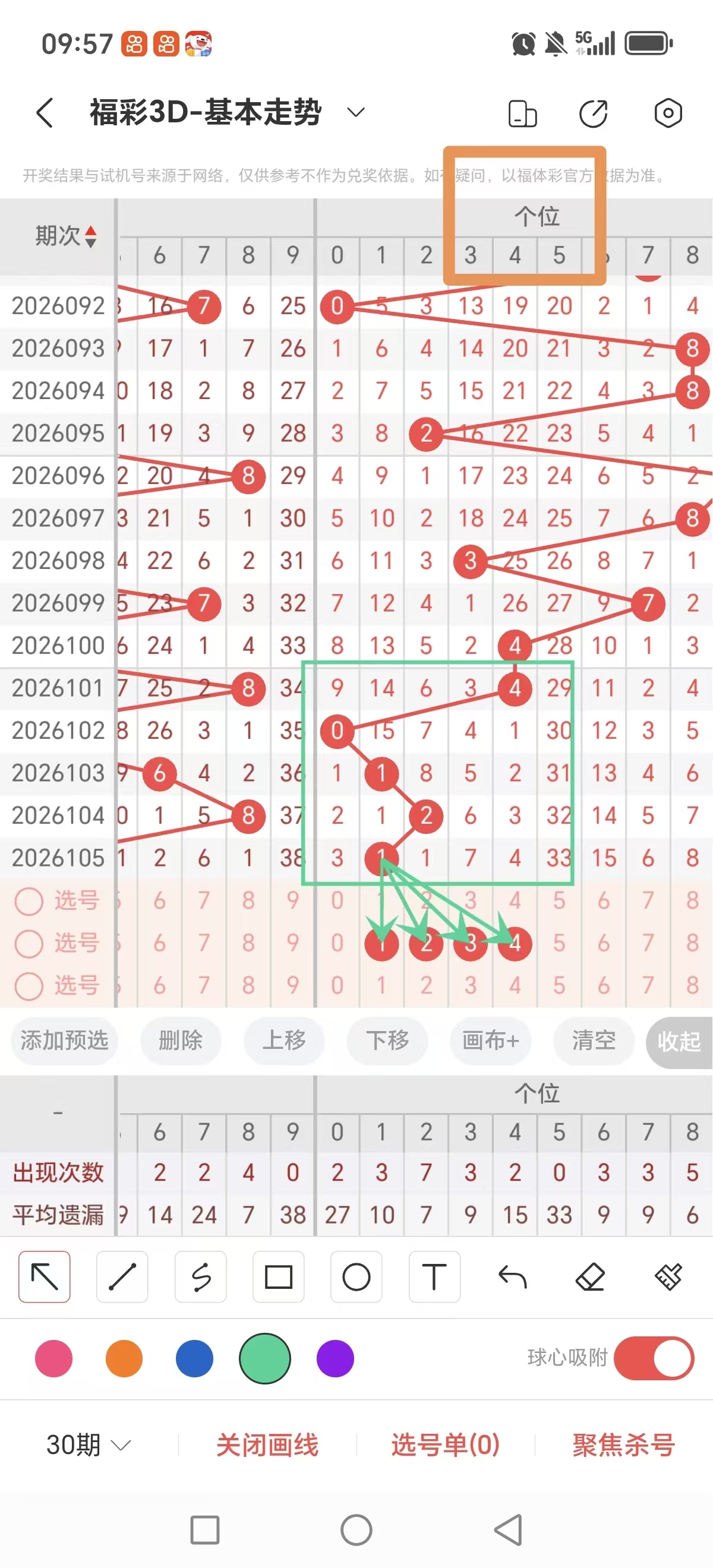Tap 清空 to clear annotations
The width and height of the screenshot is (713, 1568).
click(x=594, y=1041)
